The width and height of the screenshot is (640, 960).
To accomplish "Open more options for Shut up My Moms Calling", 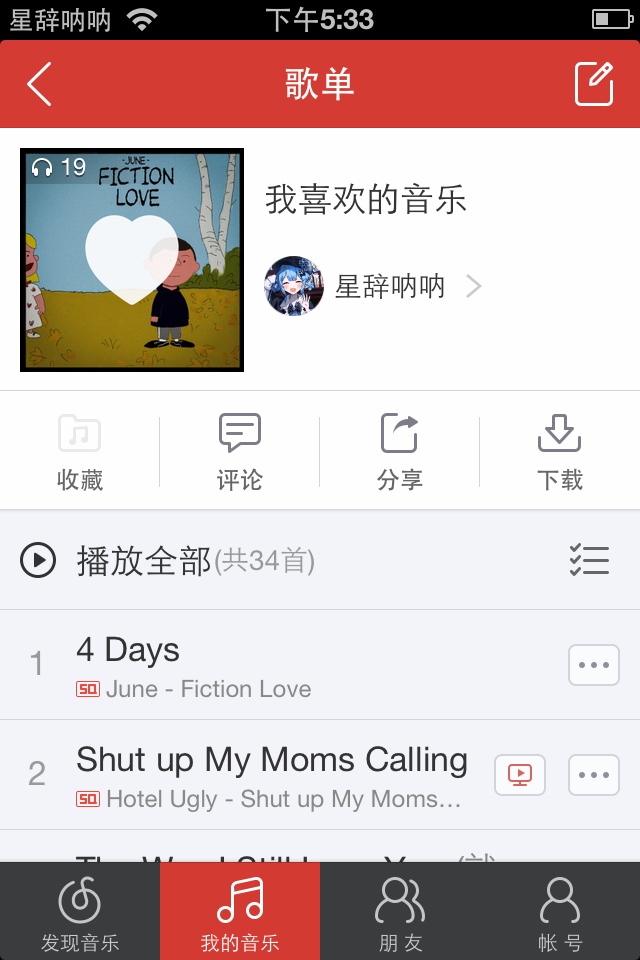I will click(594, 775).
